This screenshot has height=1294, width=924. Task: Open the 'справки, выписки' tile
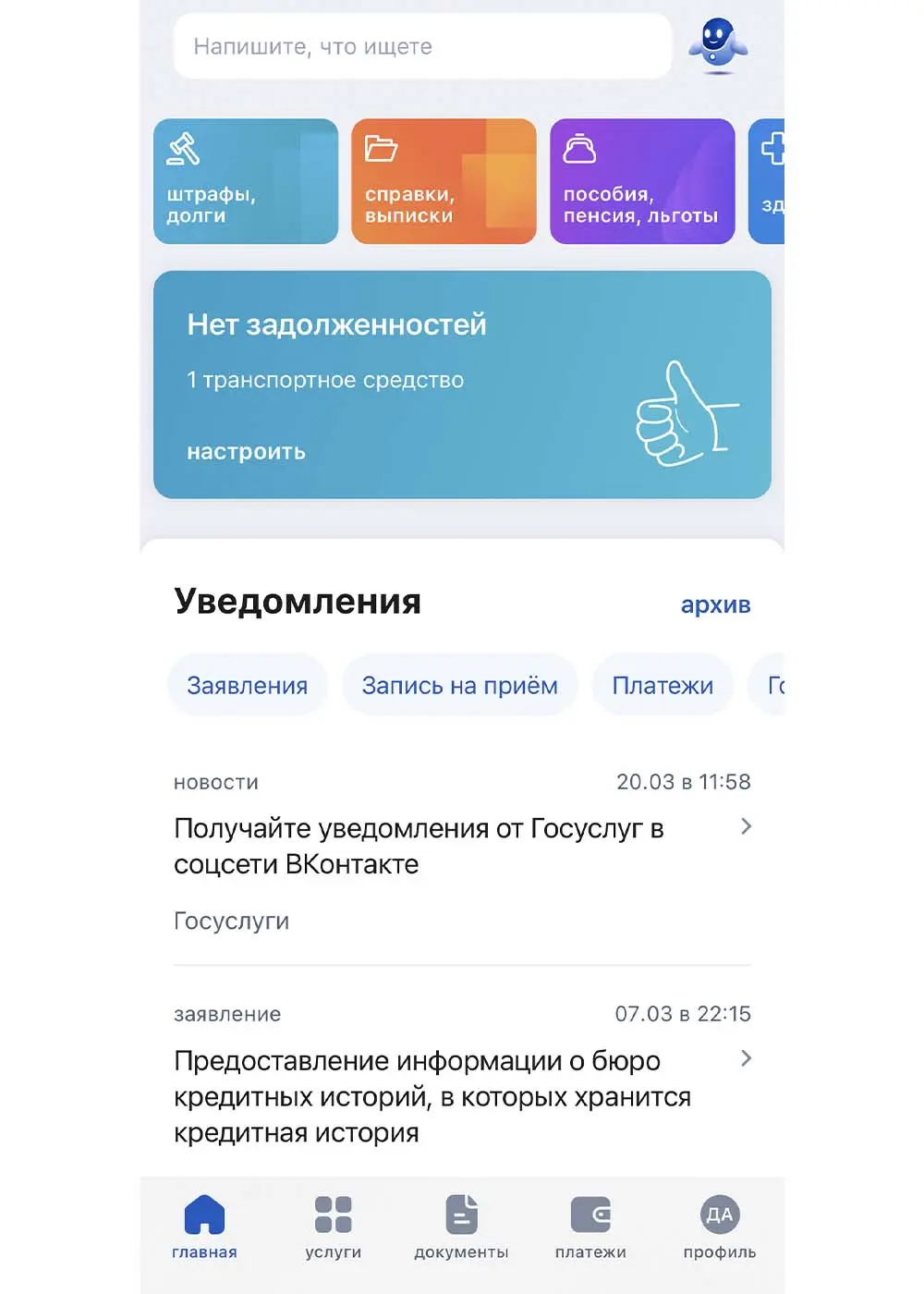coord(444,181)
